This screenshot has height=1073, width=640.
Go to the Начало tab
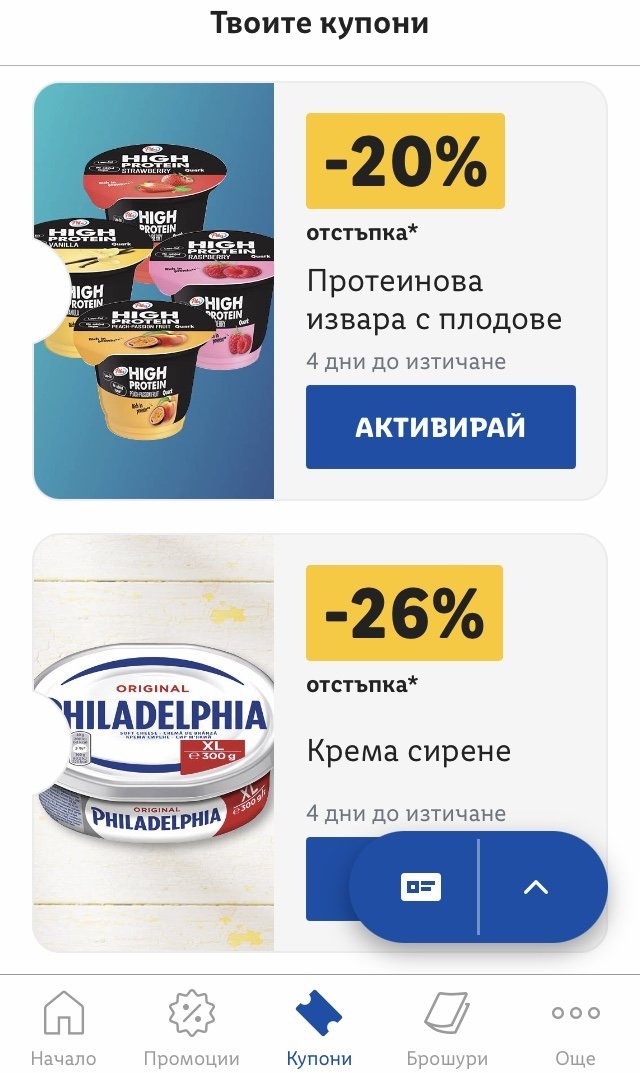tap(63, 1027)
